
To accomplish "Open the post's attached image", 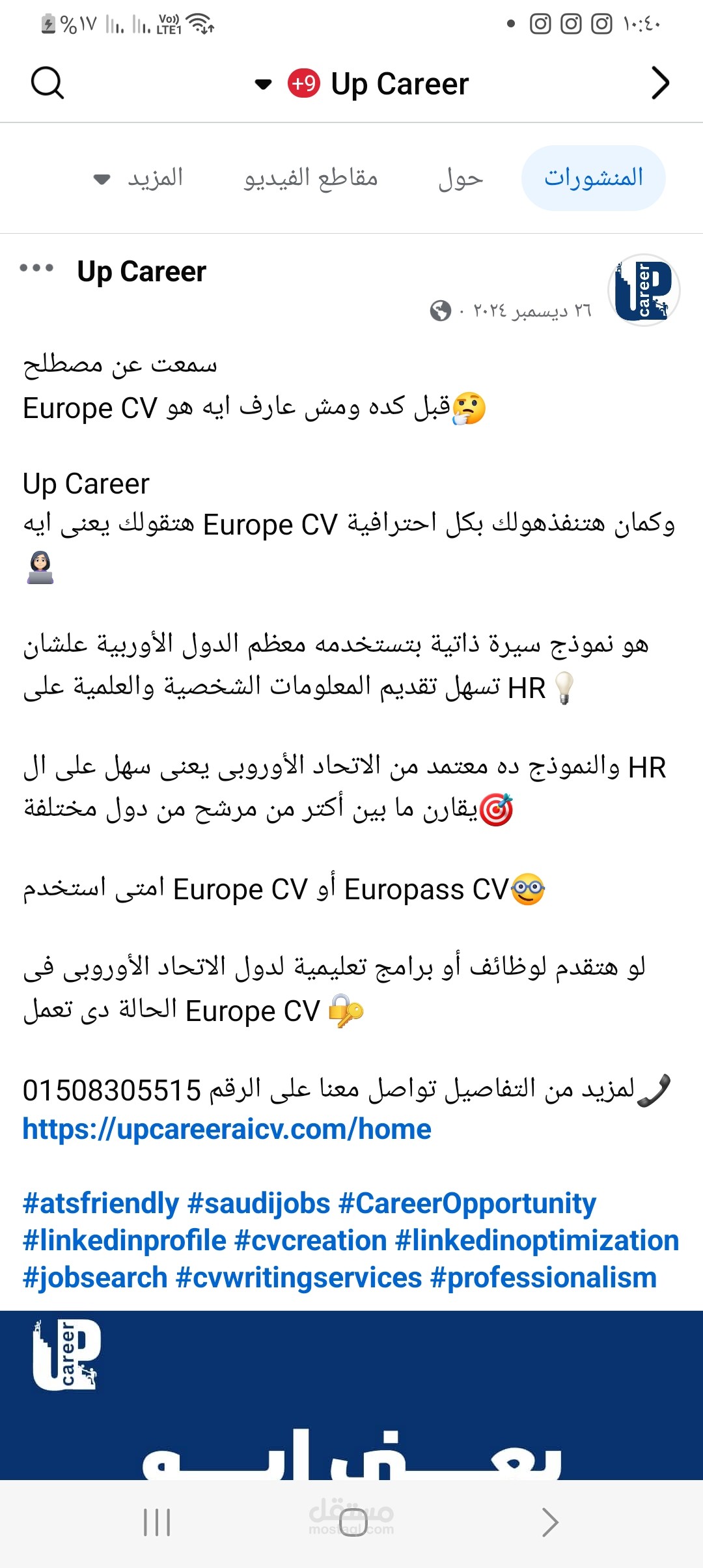I will [351, 1395].
